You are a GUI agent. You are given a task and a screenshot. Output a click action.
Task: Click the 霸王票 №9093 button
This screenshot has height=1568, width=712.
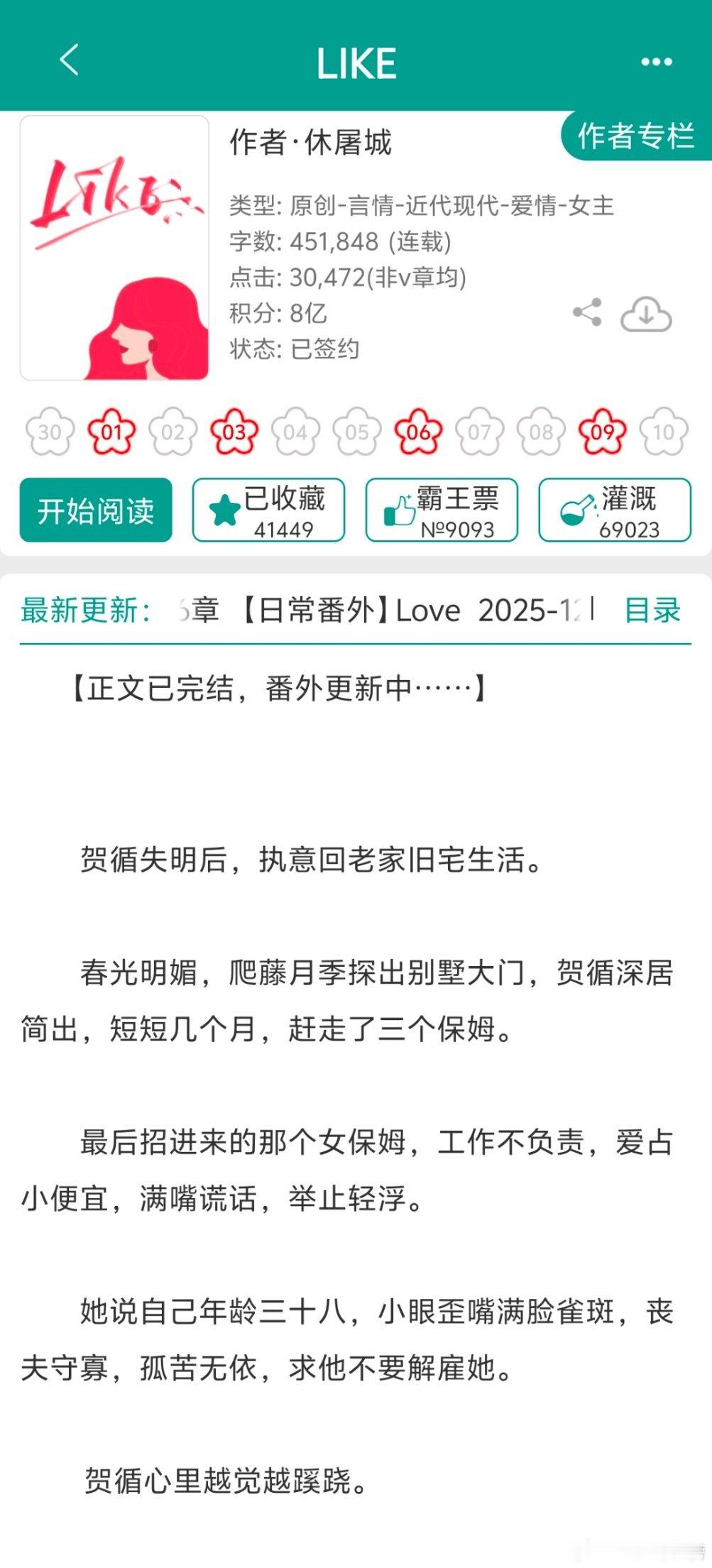(443, 510)
